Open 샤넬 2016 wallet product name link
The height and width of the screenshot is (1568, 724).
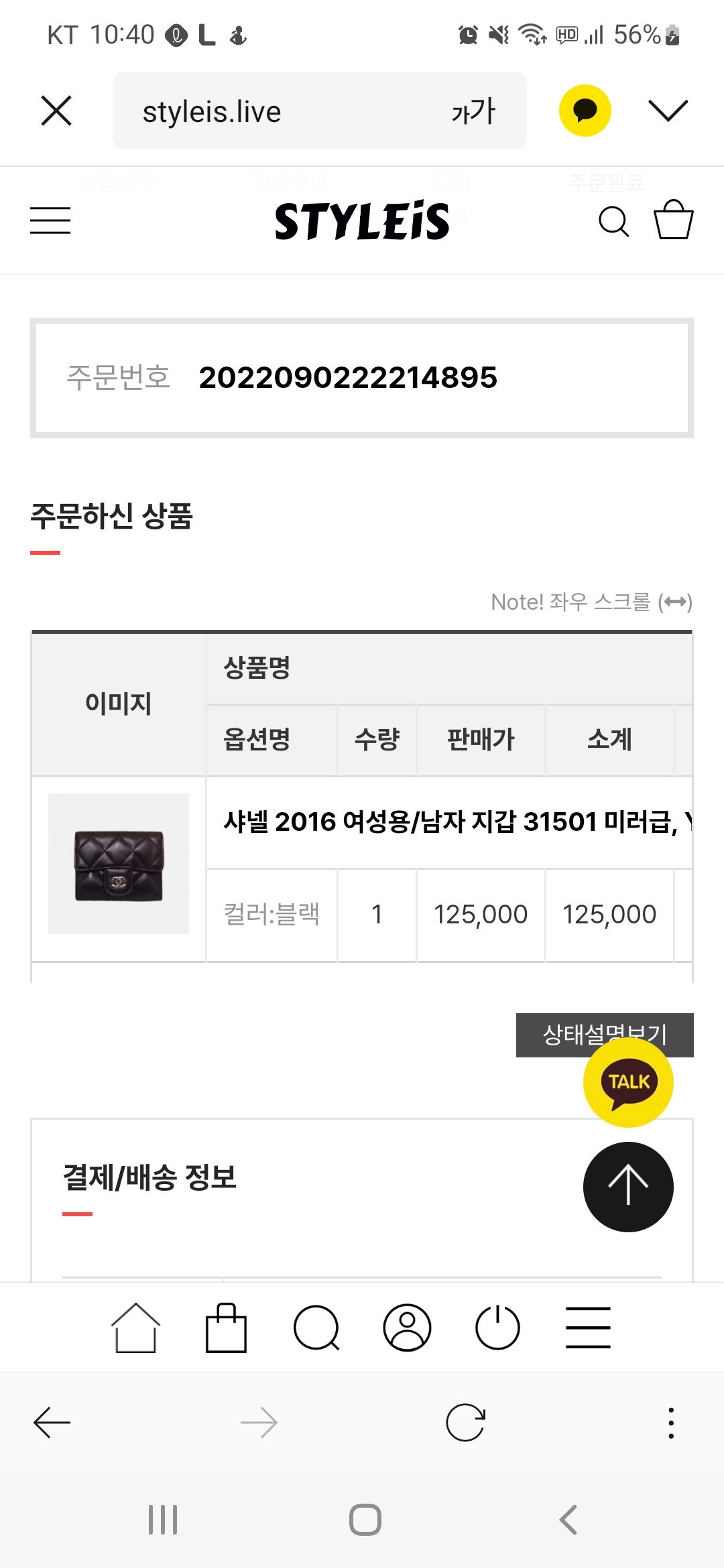(x=449, y=822)
